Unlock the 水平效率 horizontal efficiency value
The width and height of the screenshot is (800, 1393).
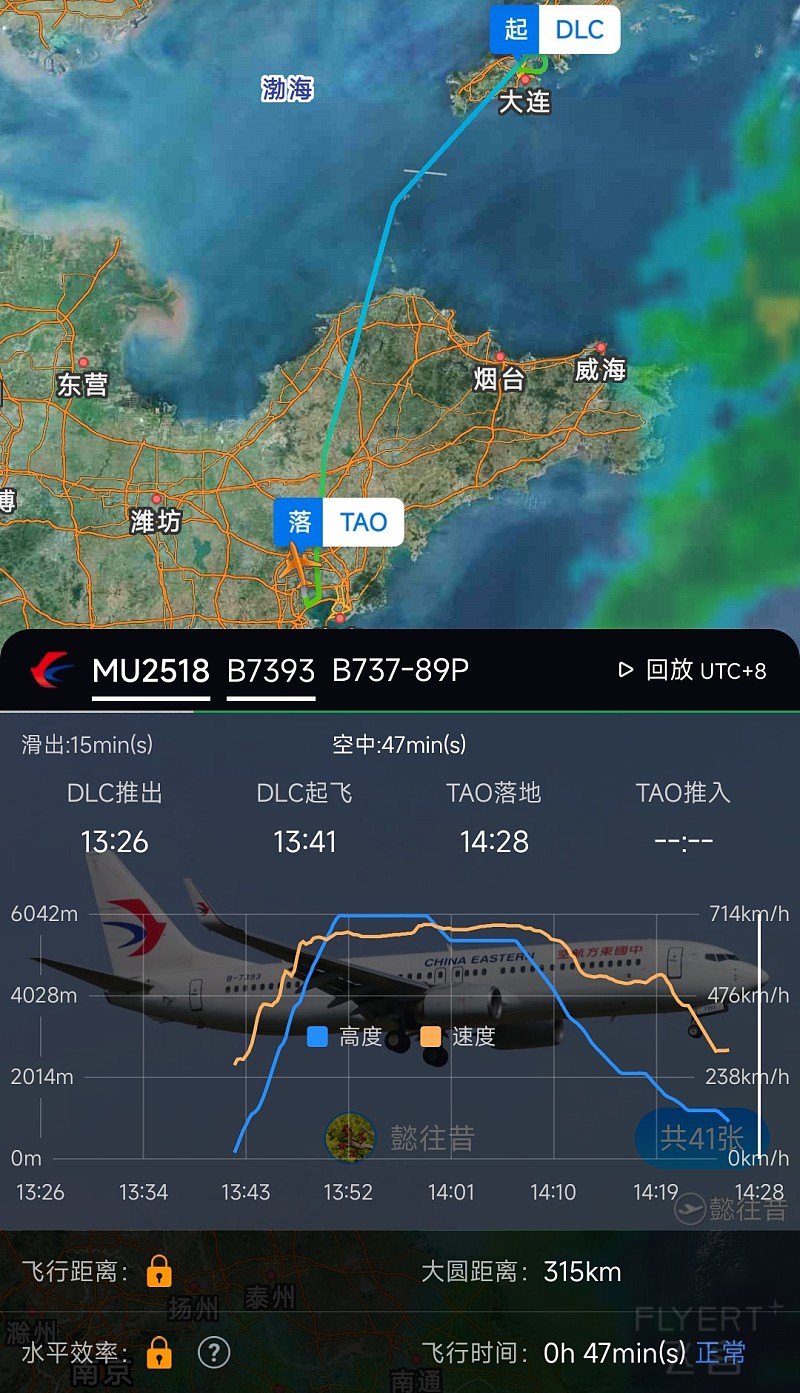158,1353
